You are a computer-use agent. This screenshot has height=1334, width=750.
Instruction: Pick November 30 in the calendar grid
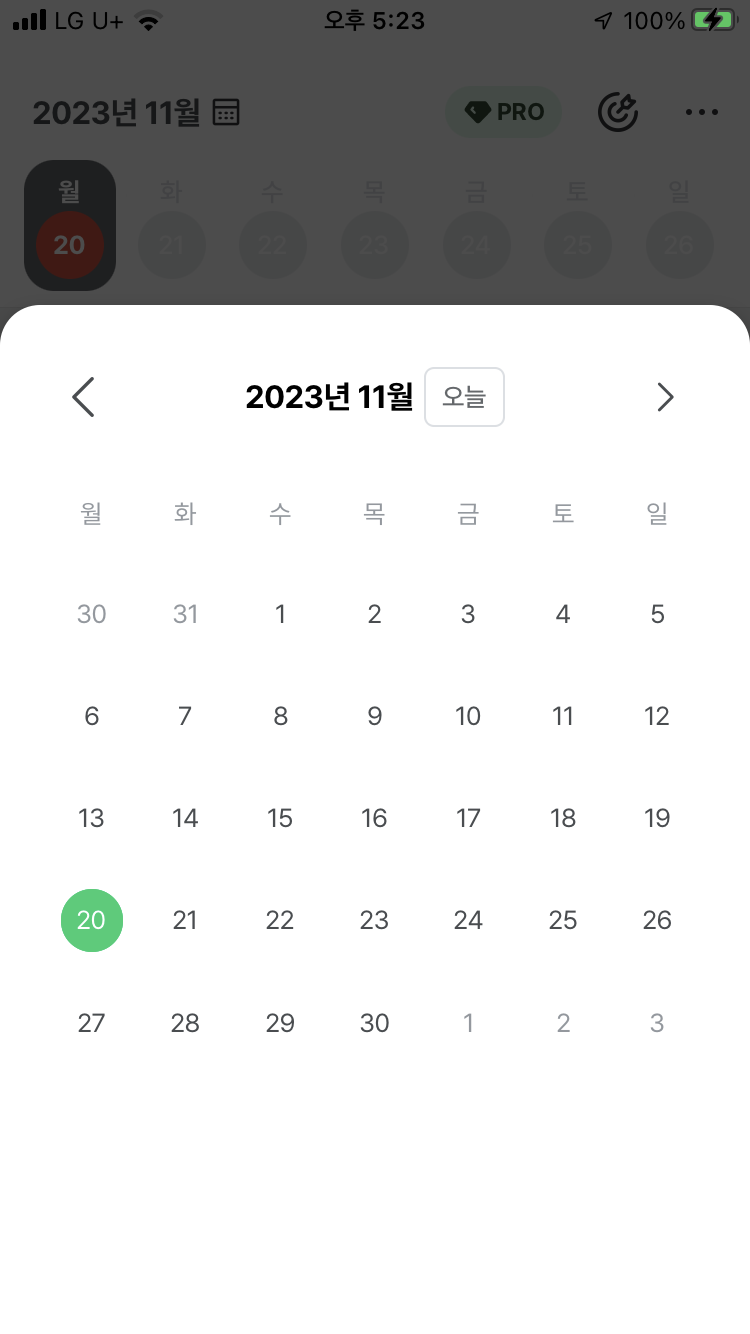pos(374,1023)
